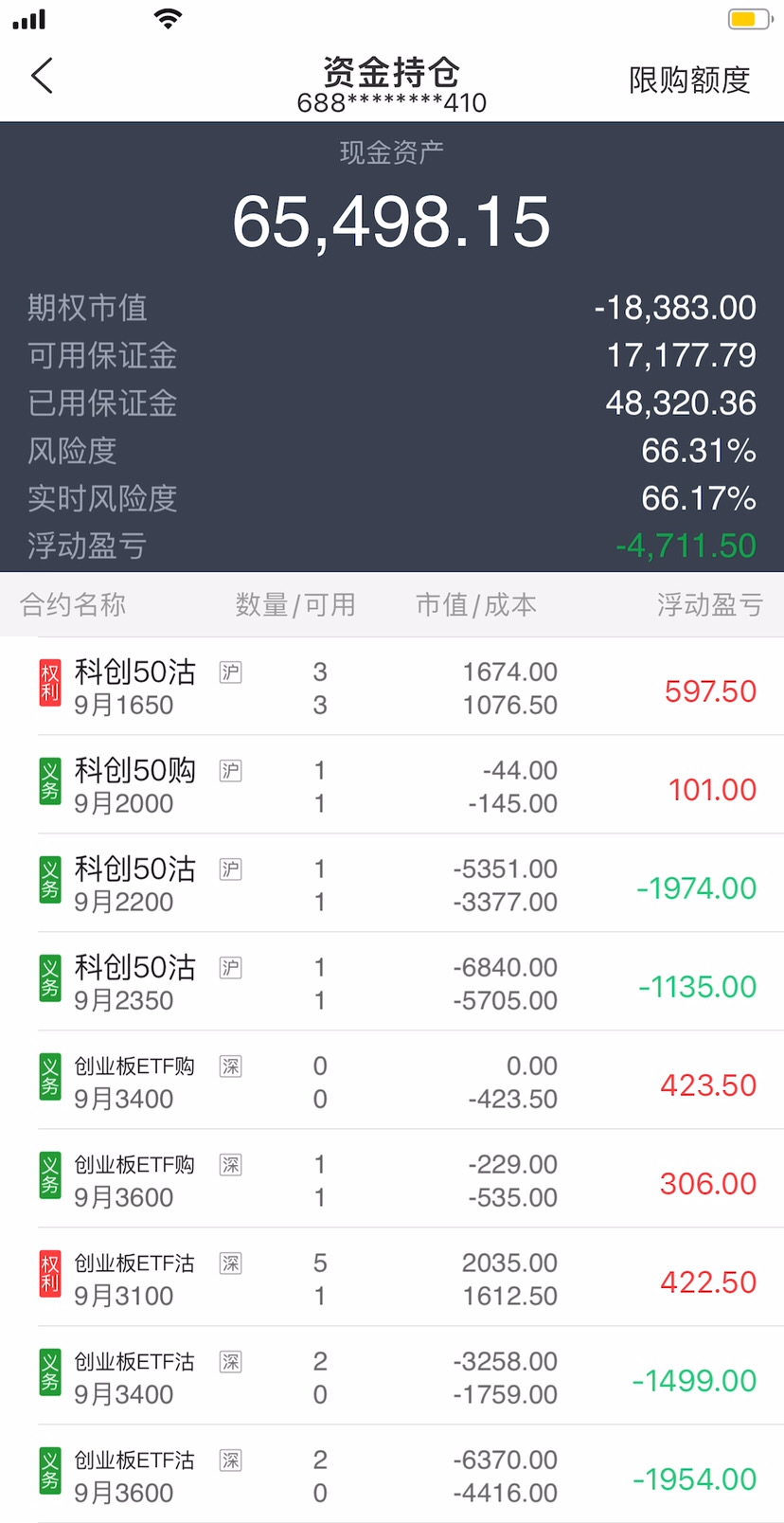Tap the 创业板ETF沽 9月3600 position

tap(392, 1474)
